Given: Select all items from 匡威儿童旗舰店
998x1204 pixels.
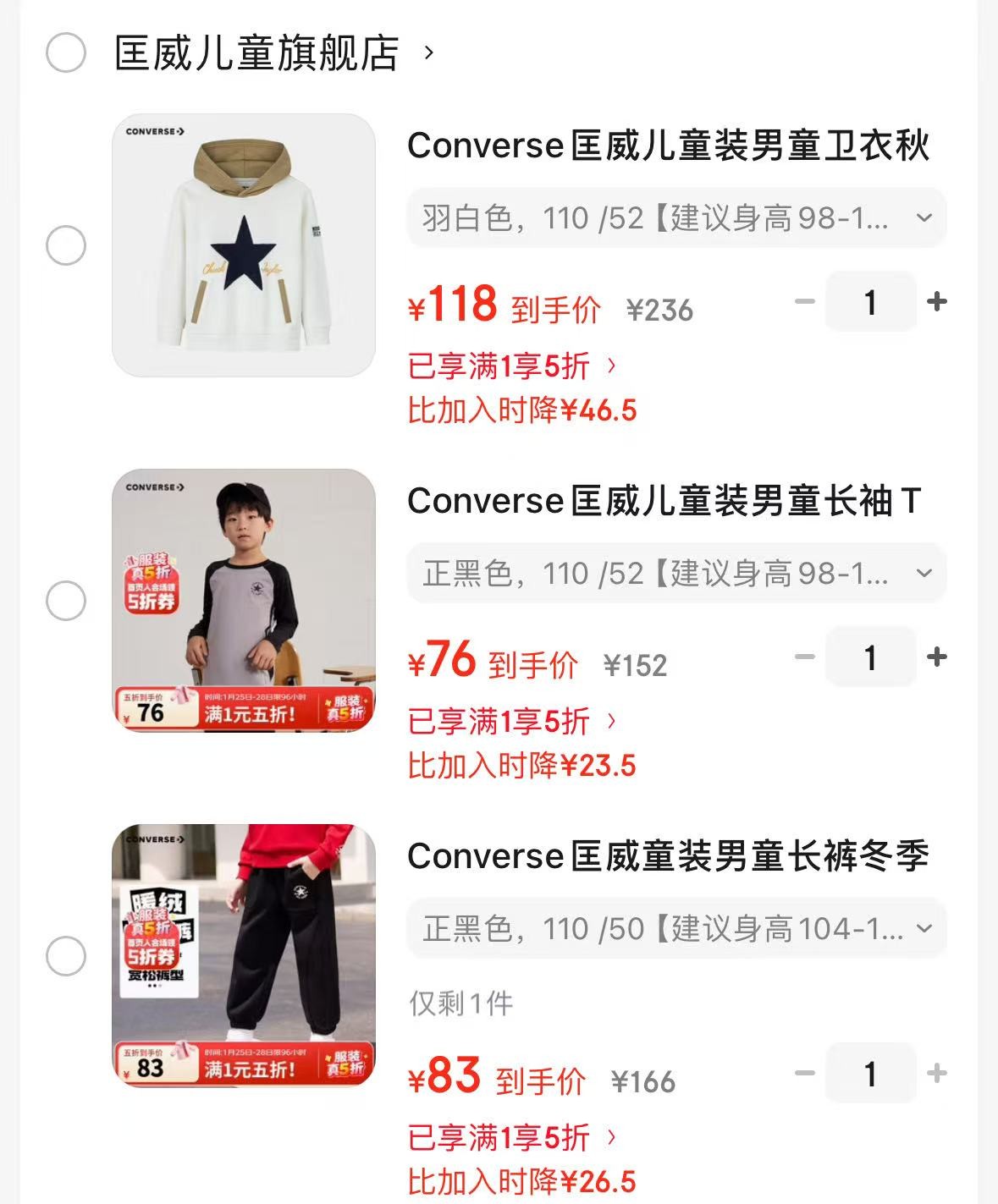Looking at the screenshot, I should pyautogui.click(x=65, y=52).
